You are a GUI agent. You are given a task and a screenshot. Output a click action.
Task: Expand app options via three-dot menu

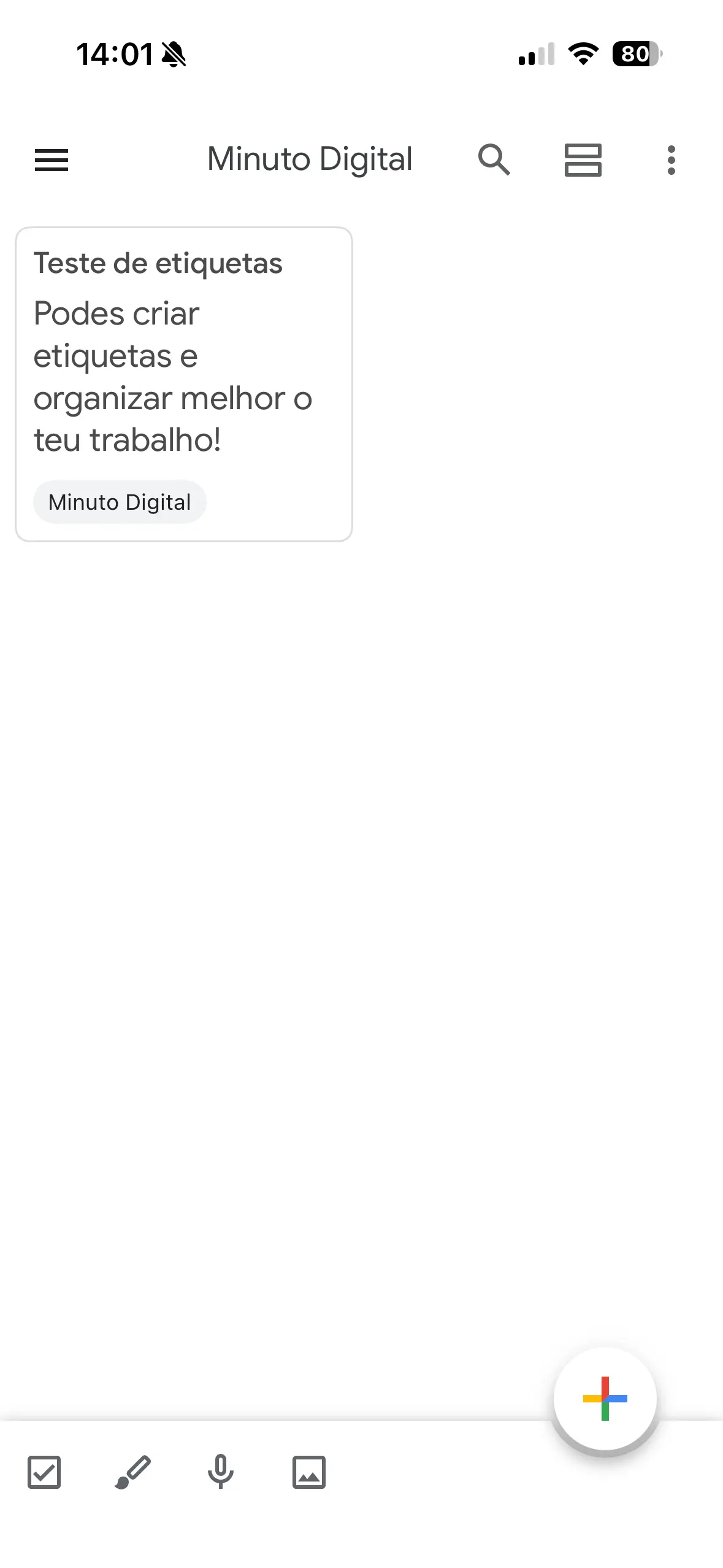[671, 160]
